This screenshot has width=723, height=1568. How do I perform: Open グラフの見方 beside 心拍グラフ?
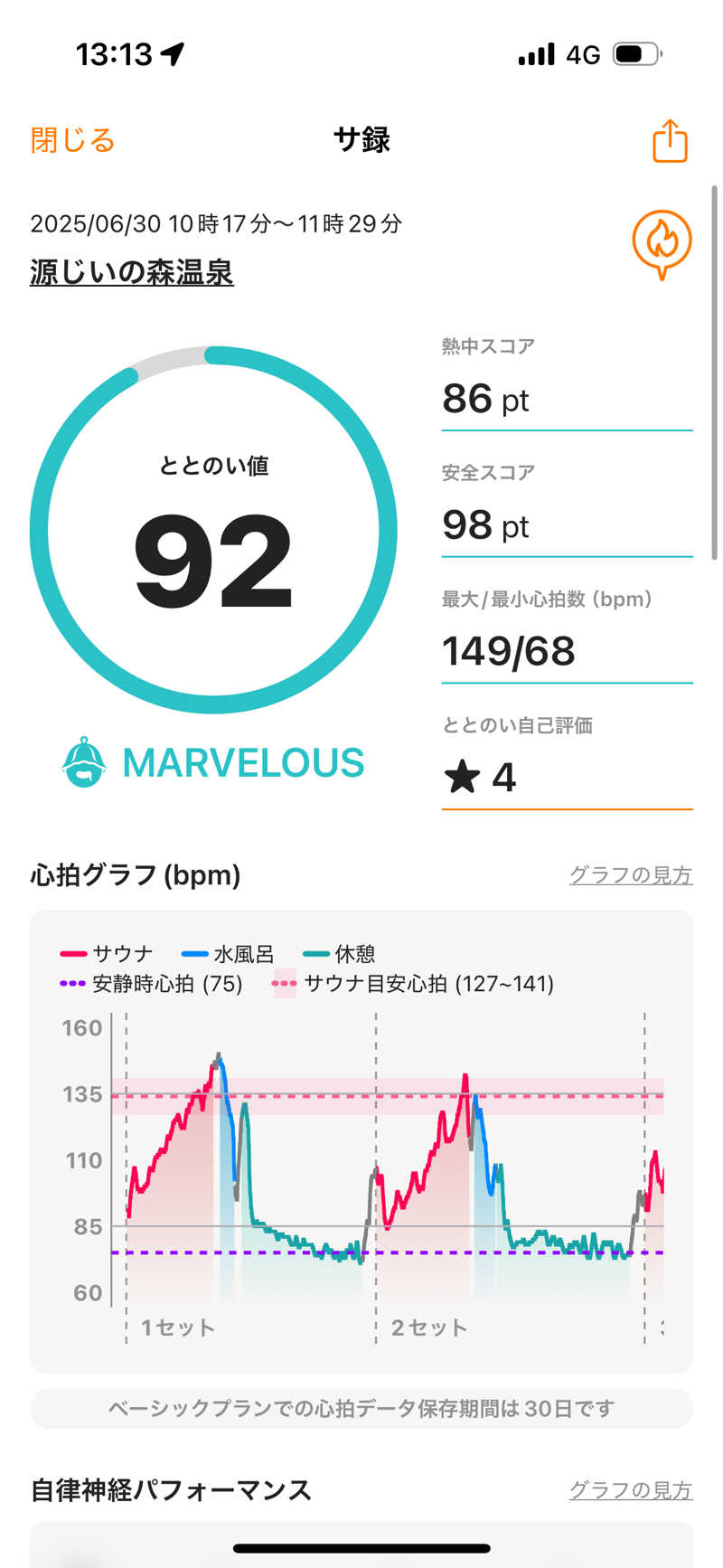point(630,874)
